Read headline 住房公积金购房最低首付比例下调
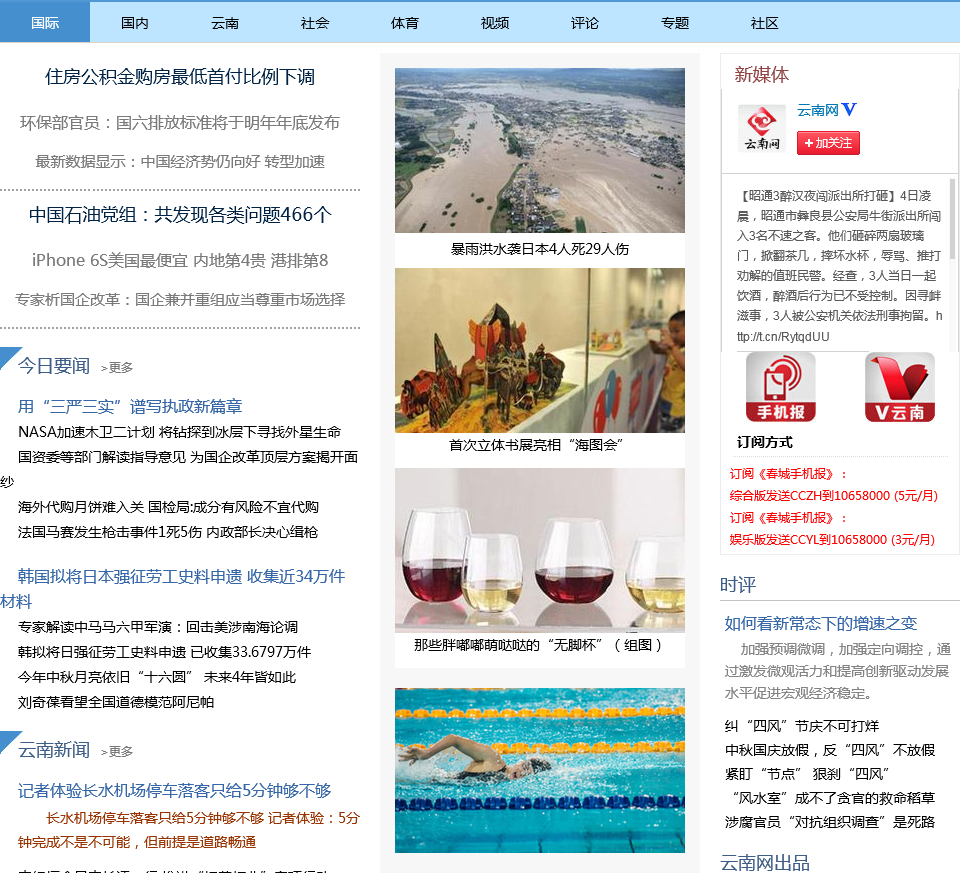The image size is (960, 873). click(180, 77)
